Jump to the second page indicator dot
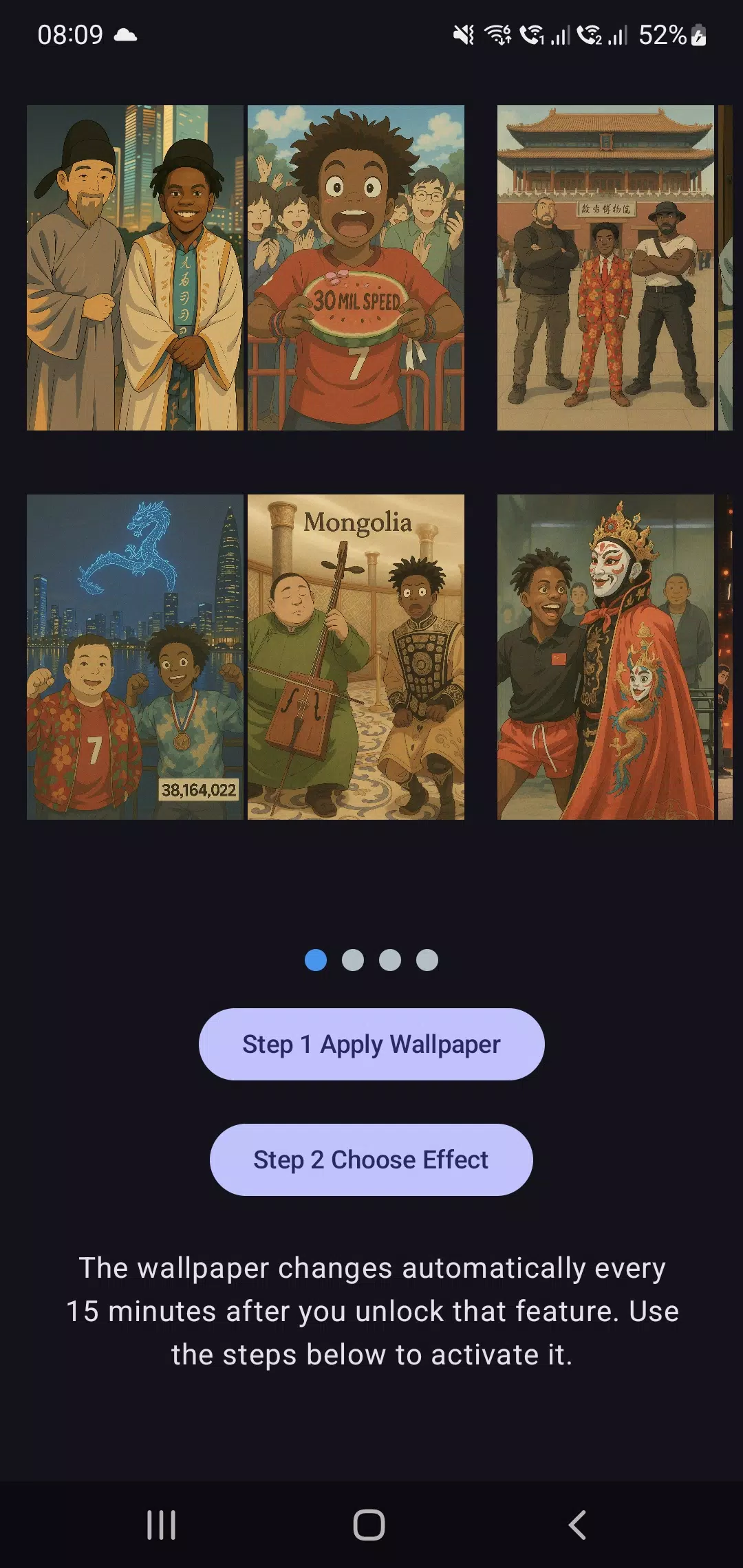 (353, 960)
